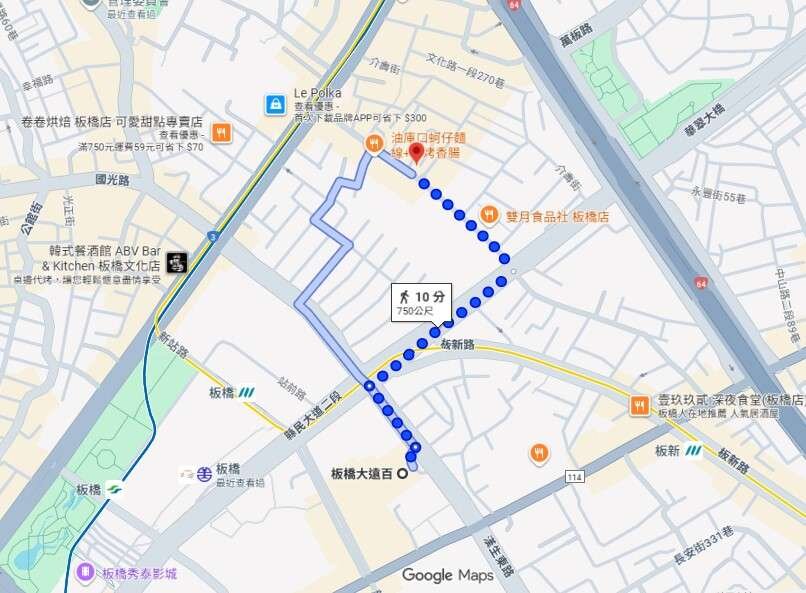Tap the 板橋大遠百 starting point marker
Image resolution: width=806 pixels, height=593 pixels.
click(404, 473)
